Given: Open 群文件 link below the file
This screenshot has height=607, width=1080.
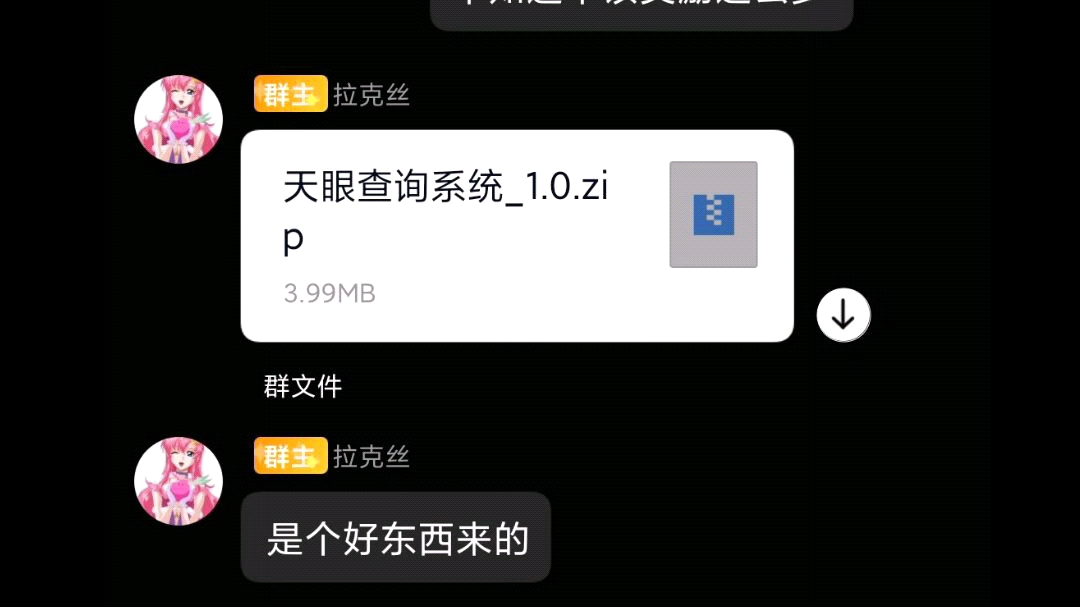Looking at the screenshot, I should pyautogui.click(x=303, y=386).
